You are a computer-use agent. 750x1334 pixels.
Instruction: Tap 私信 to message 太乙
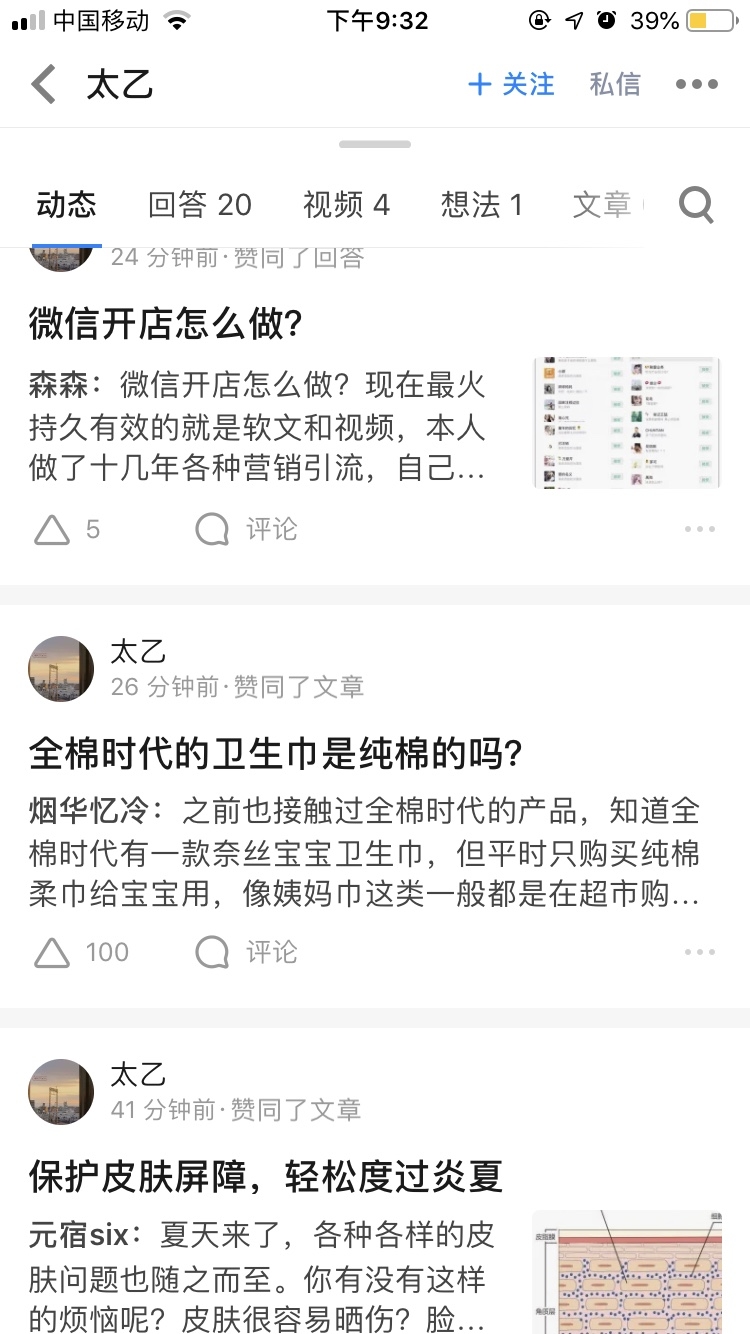[616, 84]
